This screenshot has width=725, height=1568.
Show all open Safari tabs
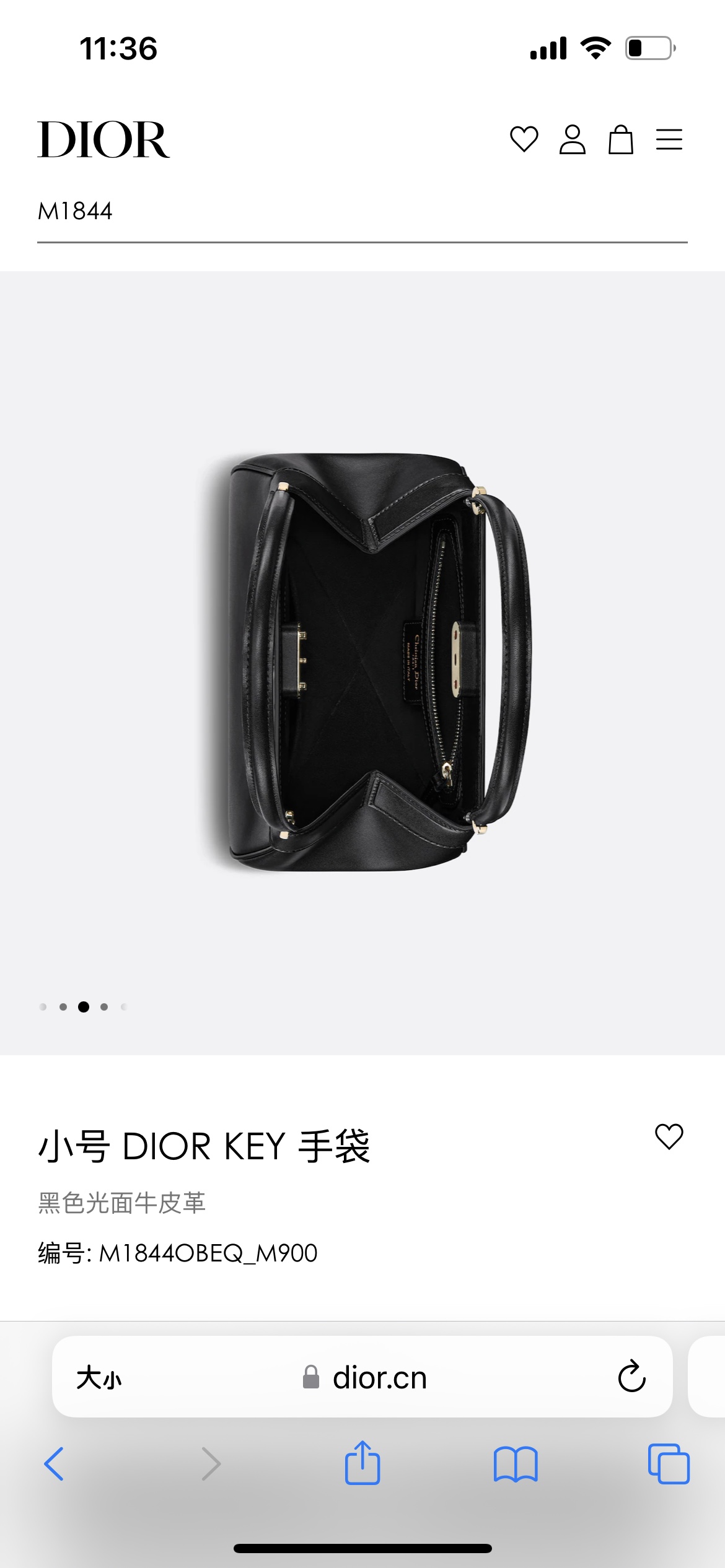[668, 1464]
